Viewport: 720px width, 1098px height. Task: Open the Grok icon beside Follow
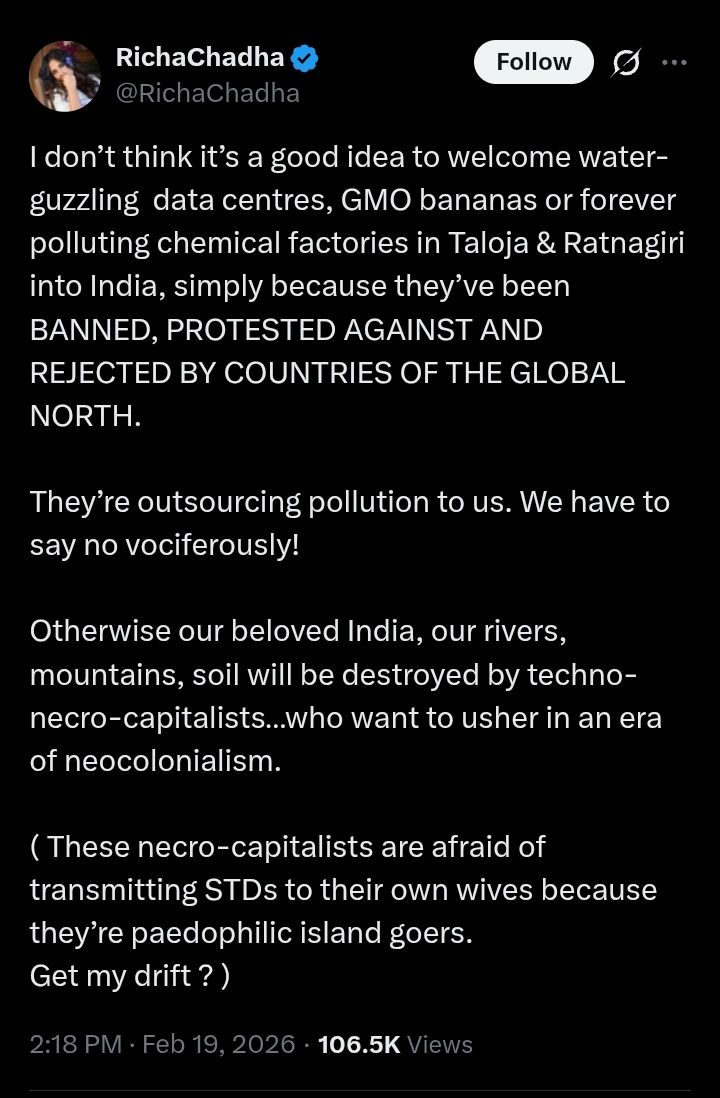pyautogui.click(x=625, y=63)
